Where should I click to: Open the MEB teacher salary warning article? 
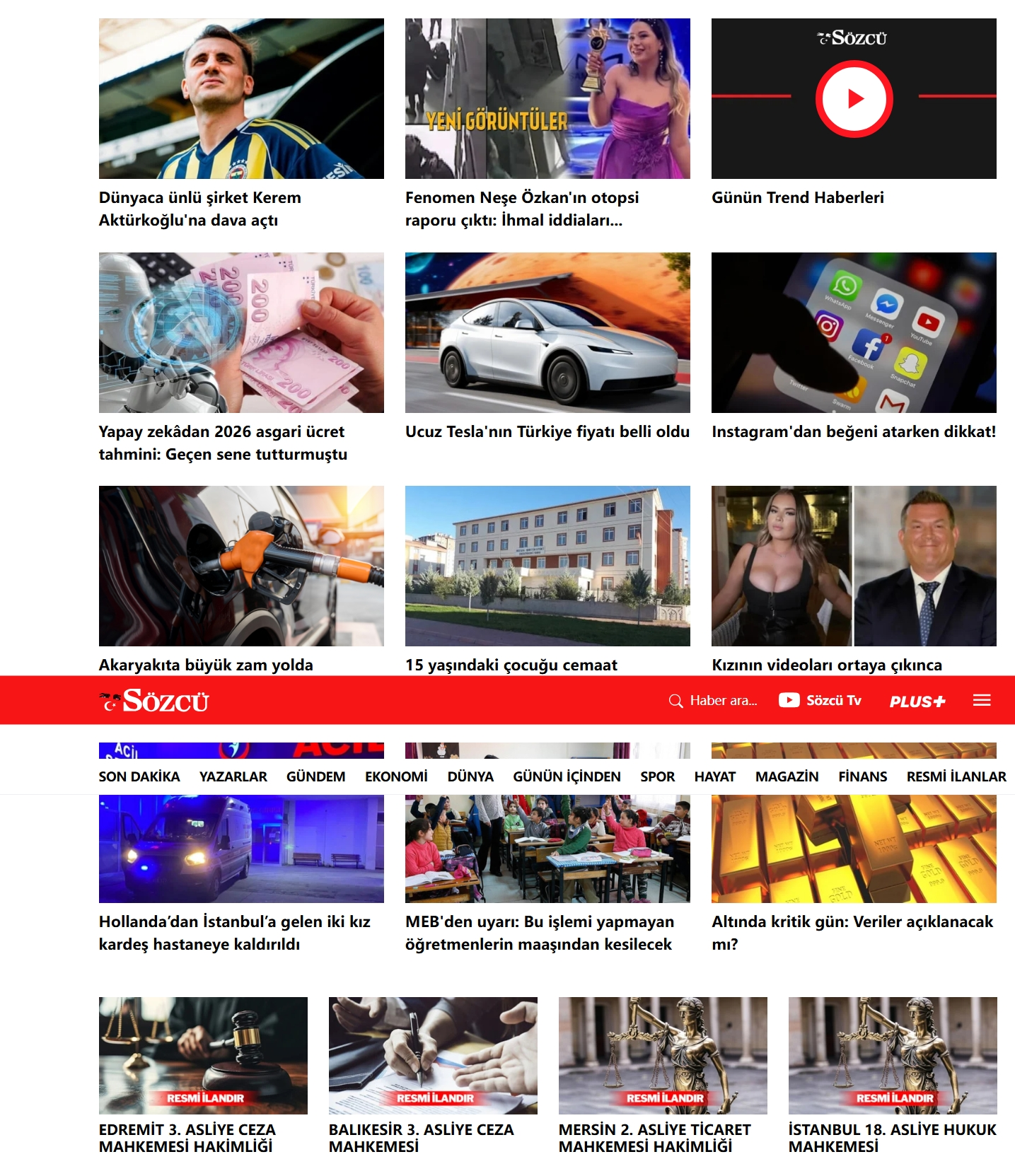coord(539,933)
